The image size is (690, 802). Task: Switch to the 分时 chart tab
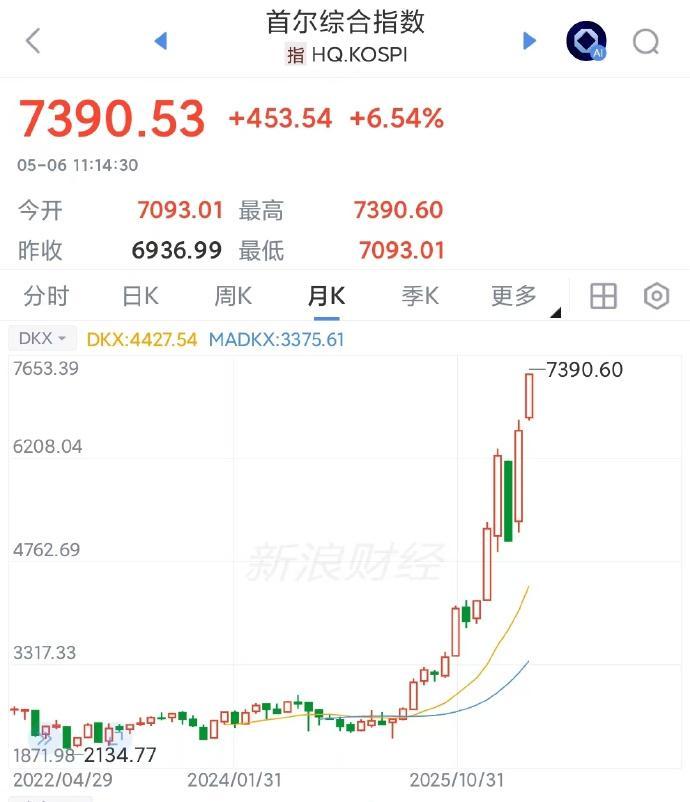pos(46,296)
